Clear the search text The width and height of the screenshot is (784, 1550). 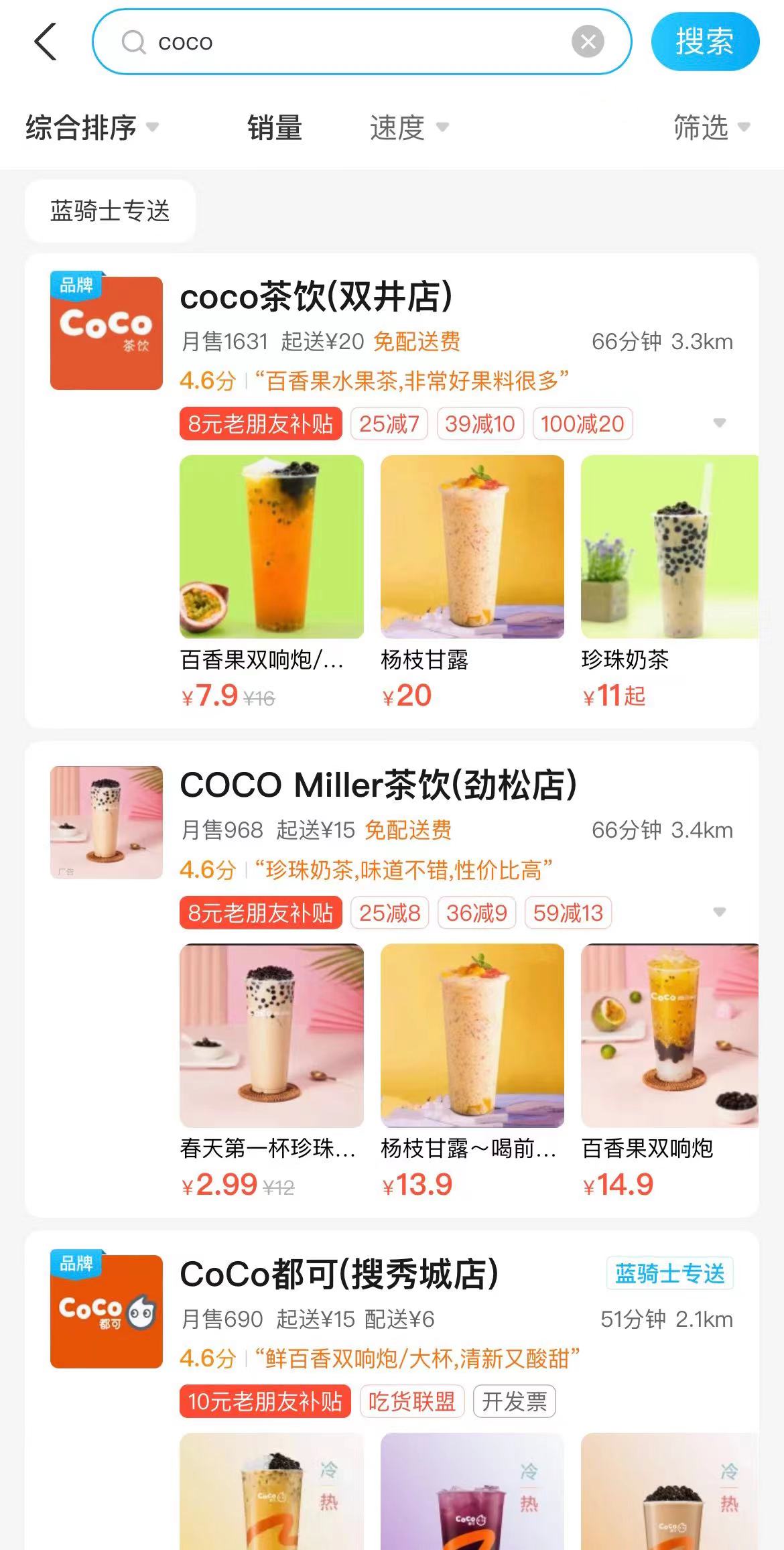click(588, 42)
